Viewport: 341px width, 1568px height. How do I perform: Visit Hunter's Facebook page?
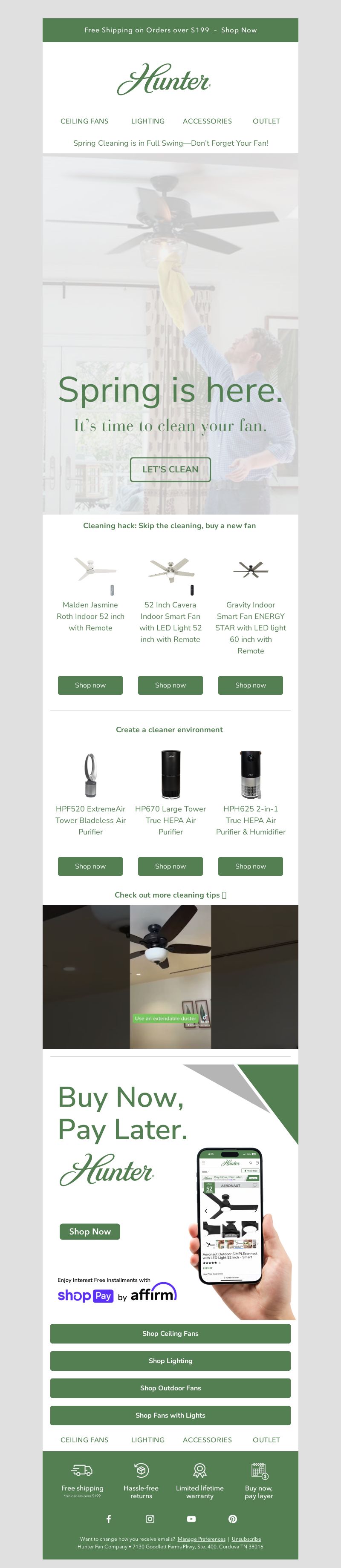click(108, 1519)
